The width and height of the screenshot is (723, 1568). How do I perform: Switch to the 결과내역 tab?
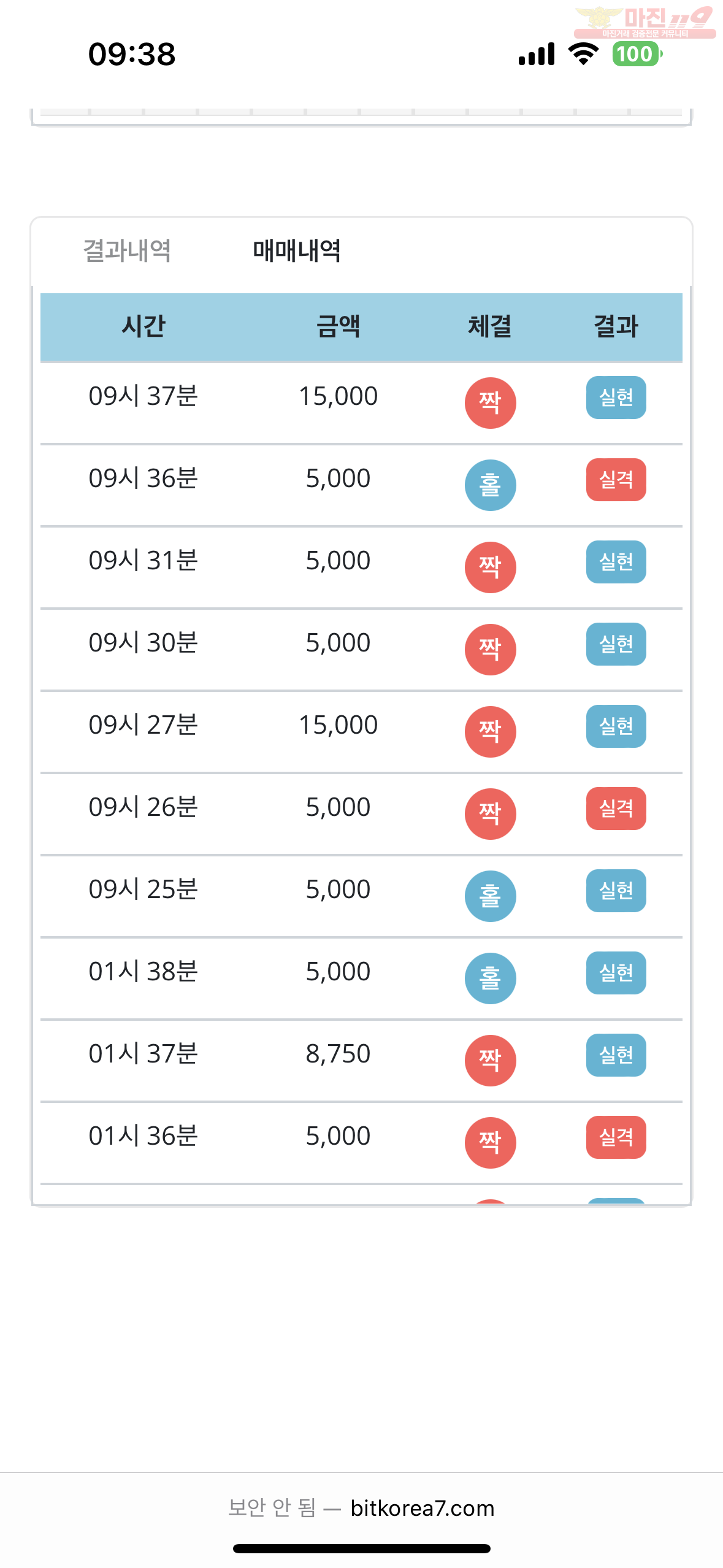pos(127,251)
